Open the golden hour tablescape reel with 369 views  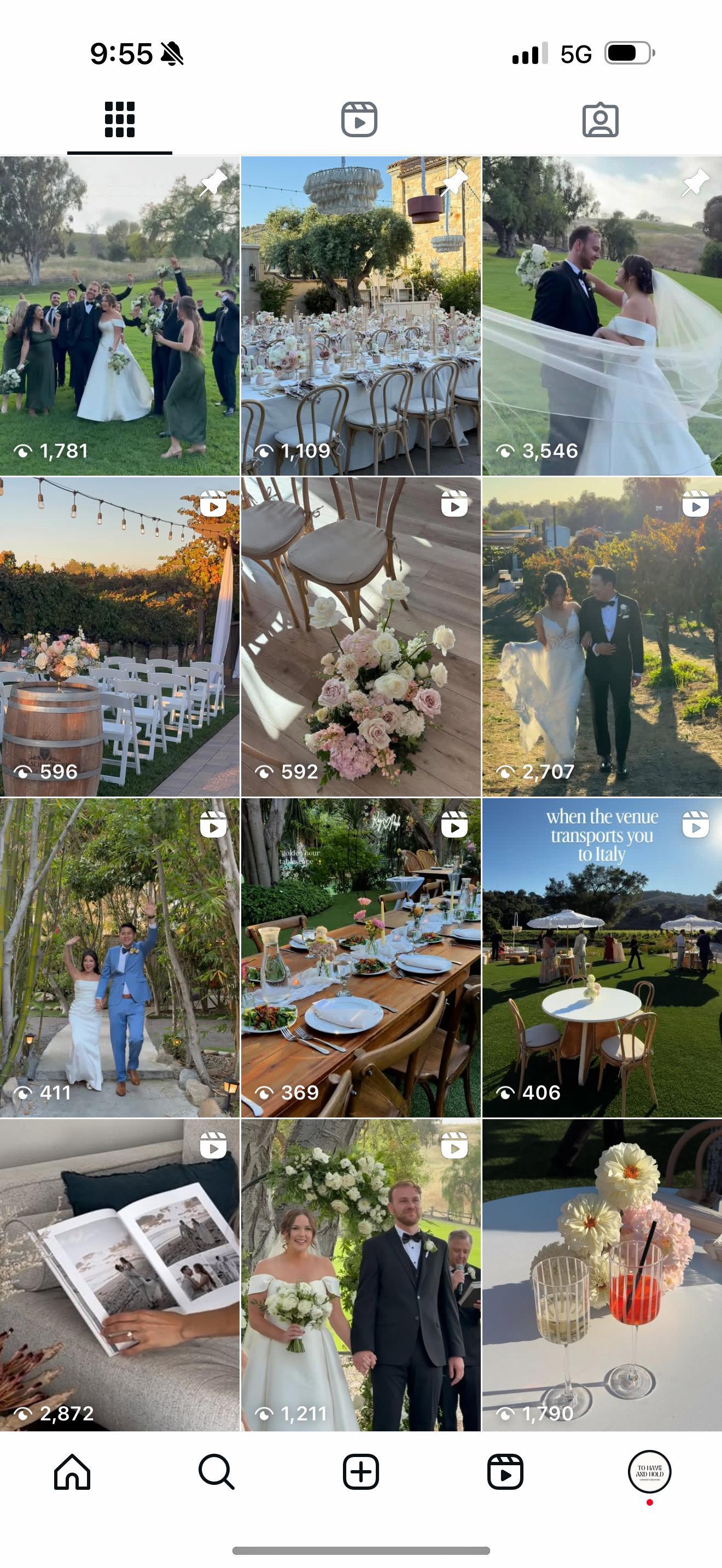(x=360, y=957)
